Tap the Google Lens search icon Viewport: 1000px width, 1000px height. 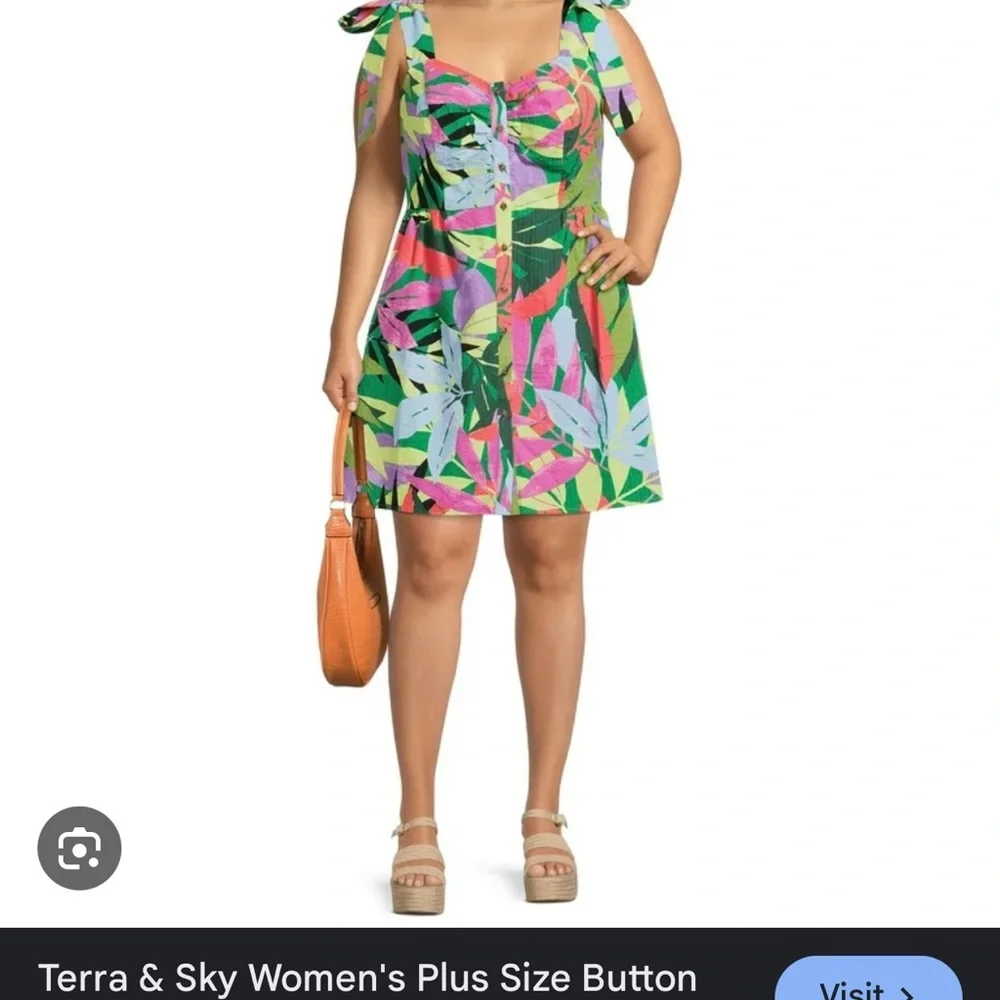click(79, 848)
